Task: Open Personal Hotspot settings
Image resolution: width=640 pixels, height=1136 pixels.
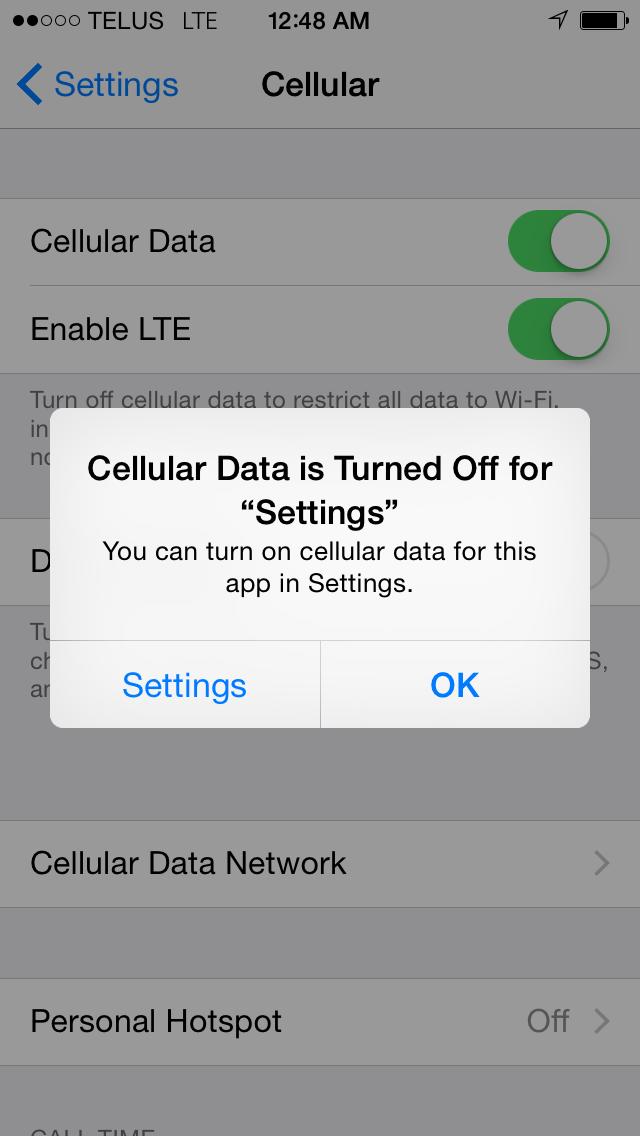Action: coord(320,1022)
